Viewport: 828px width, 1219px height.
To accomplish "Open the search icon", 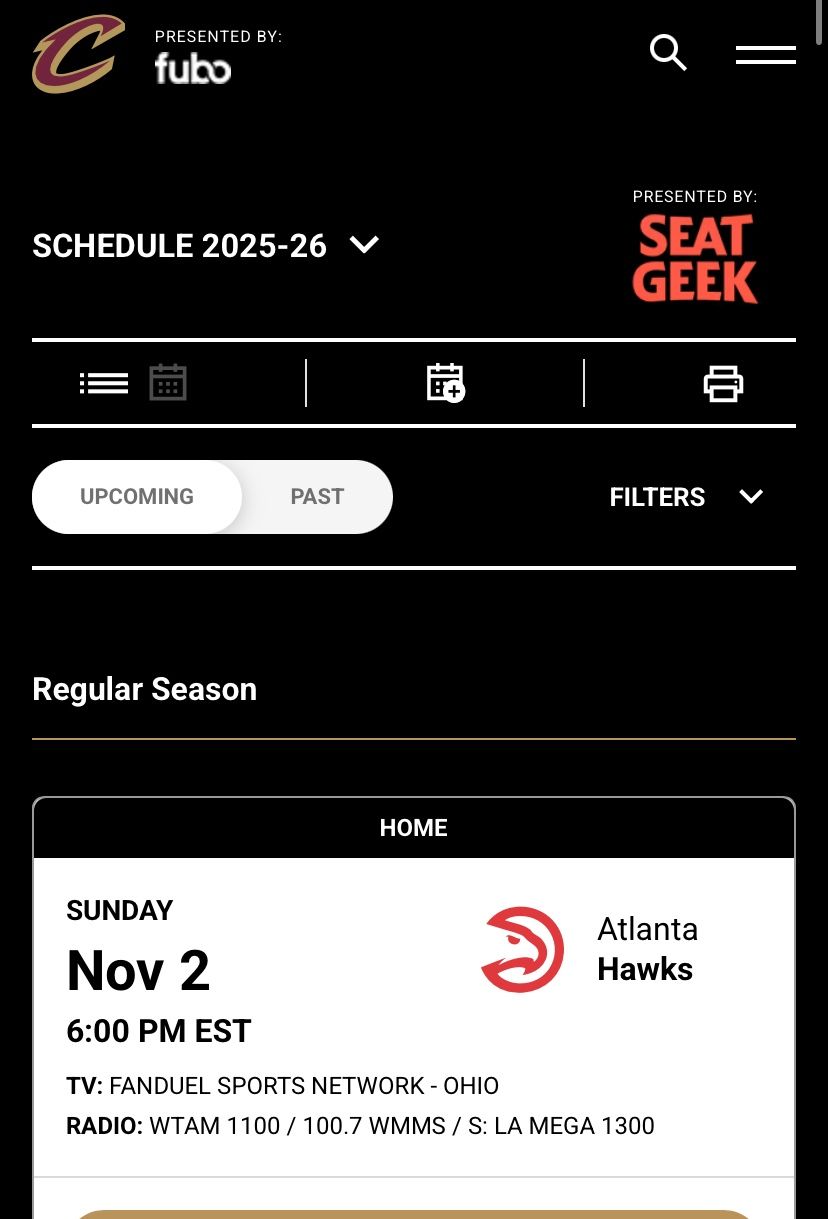I will (x=668, y=53).
